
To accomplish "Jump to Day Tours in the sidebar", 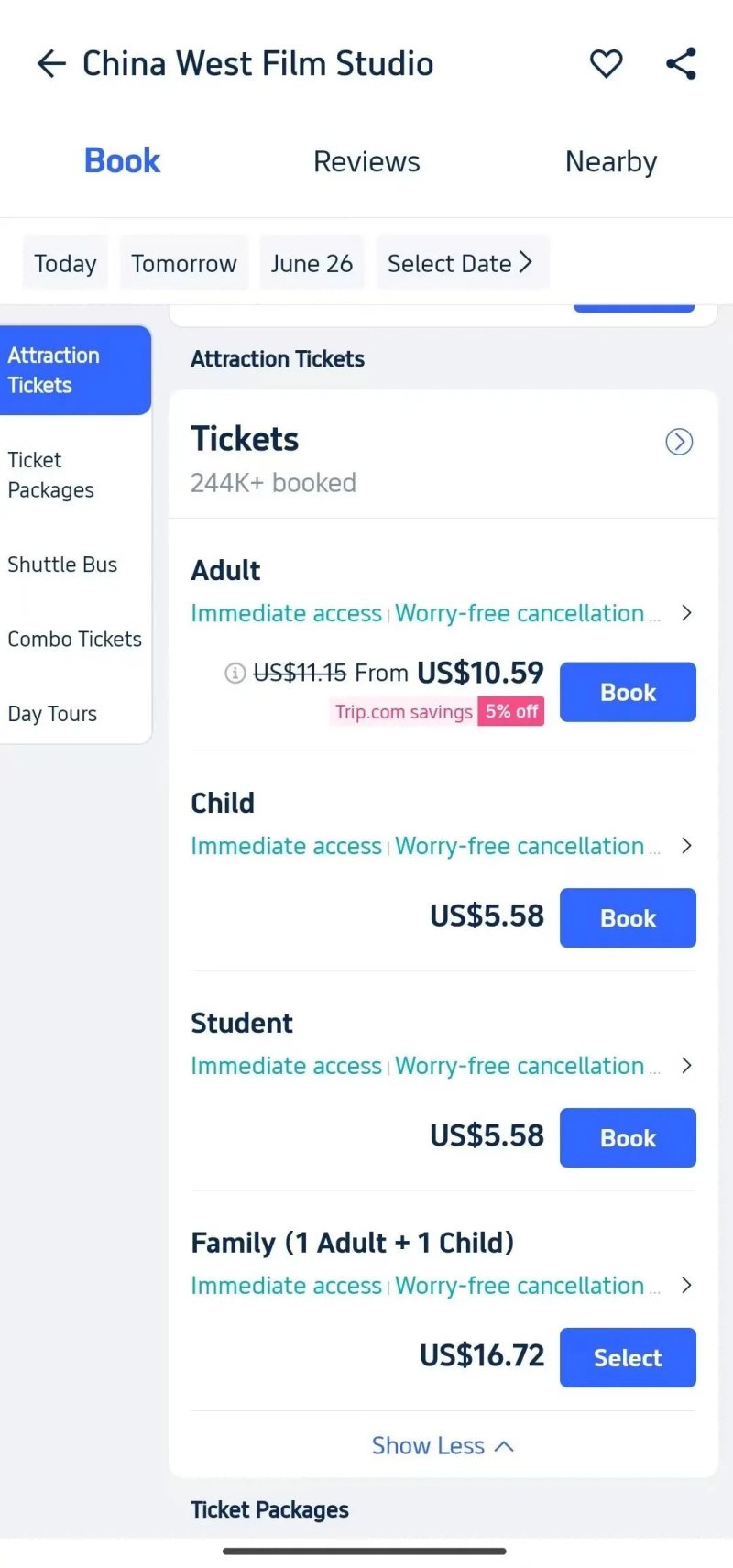I will pos(52,714).
